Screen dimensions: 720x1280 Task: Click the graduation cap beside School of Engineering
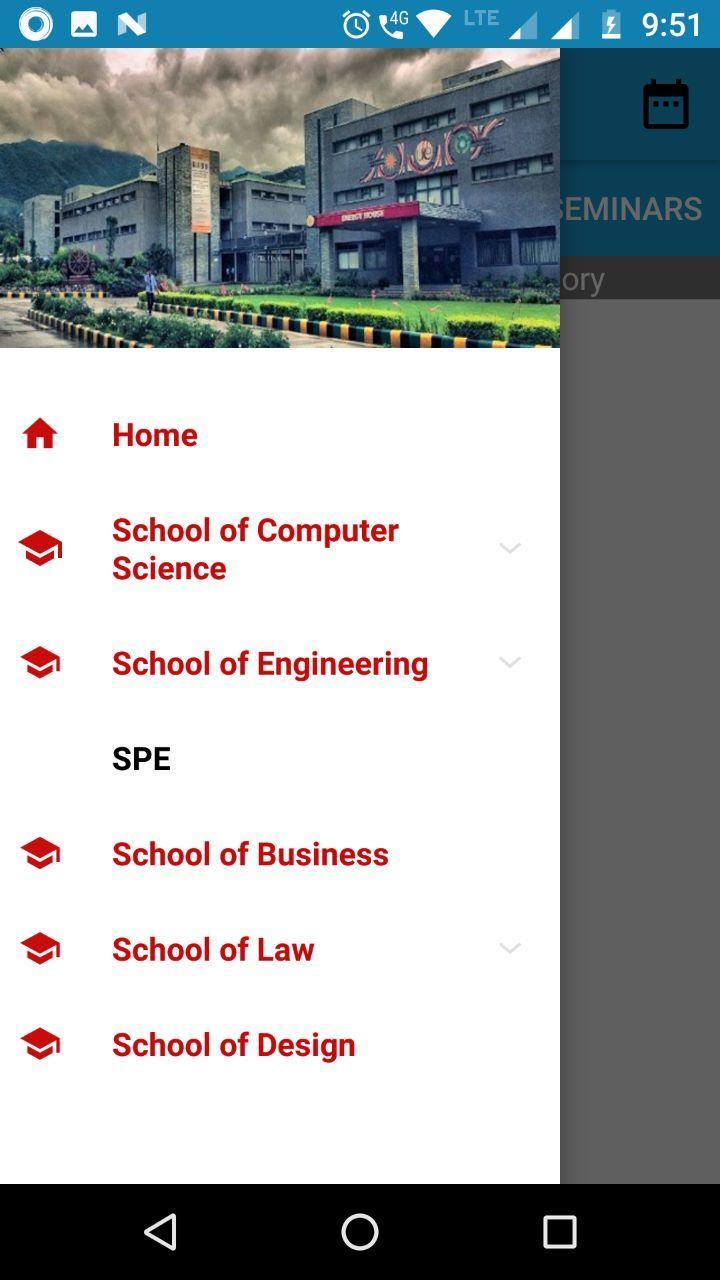pyautogui.click(x=39, y=662)
